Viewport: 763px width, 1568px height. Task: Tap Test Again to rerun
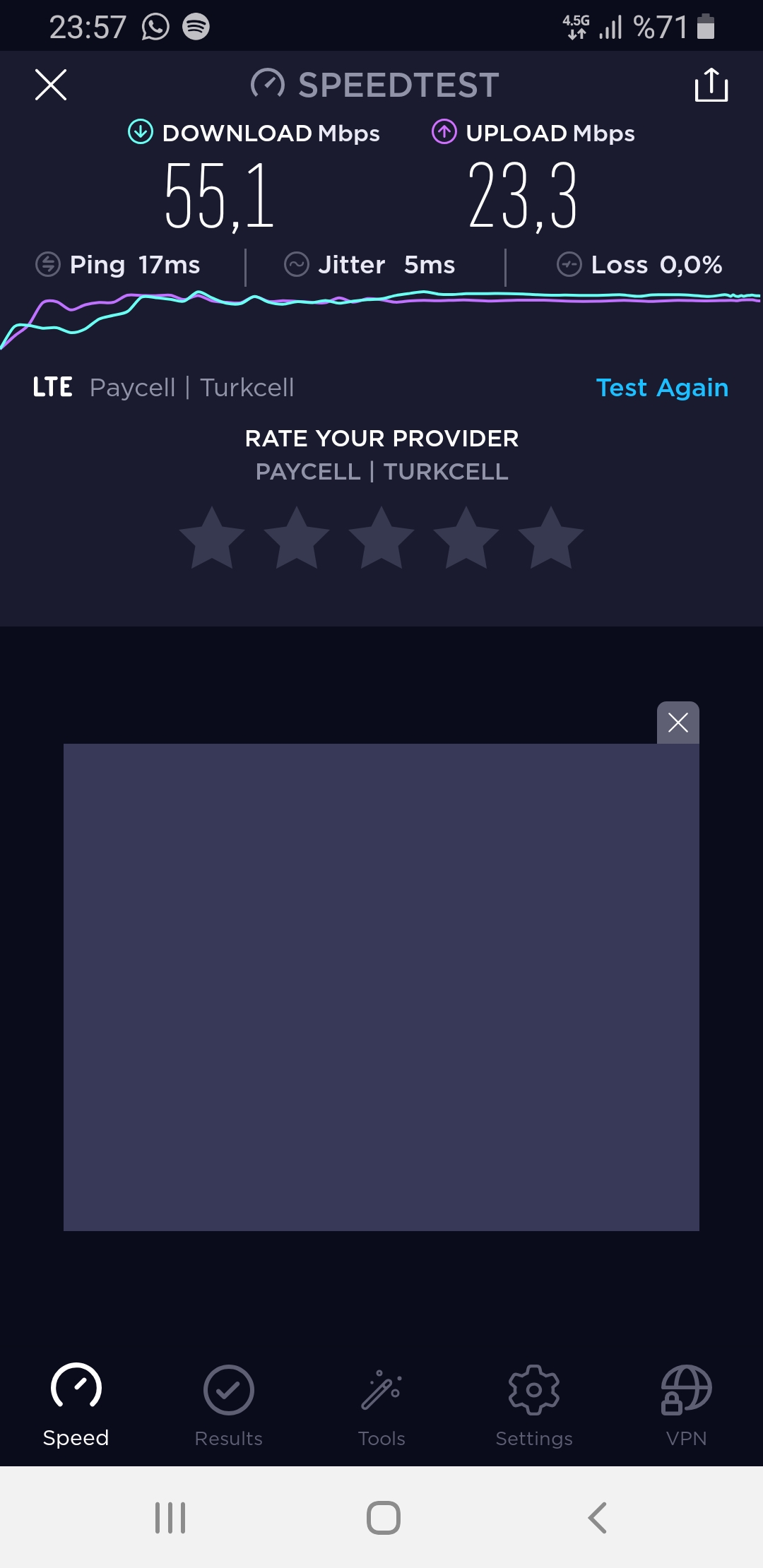click(x=662, y=388)
